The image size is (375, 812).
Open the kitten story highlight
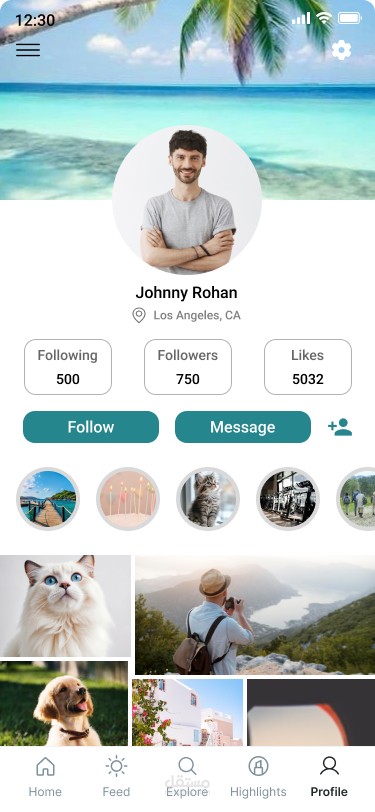point(208,499)
